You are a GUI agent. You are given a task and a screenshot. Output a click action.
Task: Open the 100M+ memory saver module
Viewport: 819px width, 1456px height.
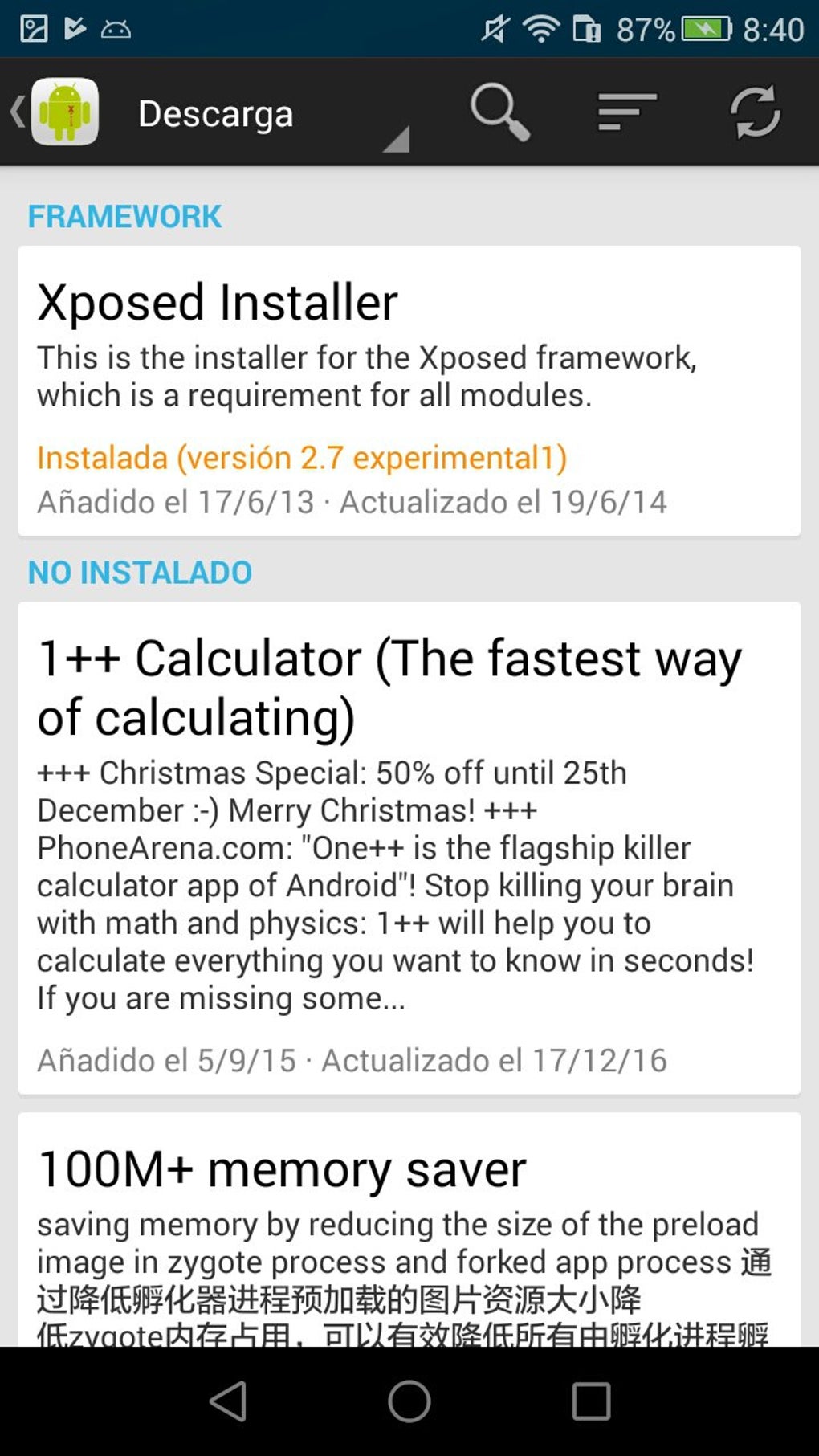pyautogui.click(x=409, y=1230)
